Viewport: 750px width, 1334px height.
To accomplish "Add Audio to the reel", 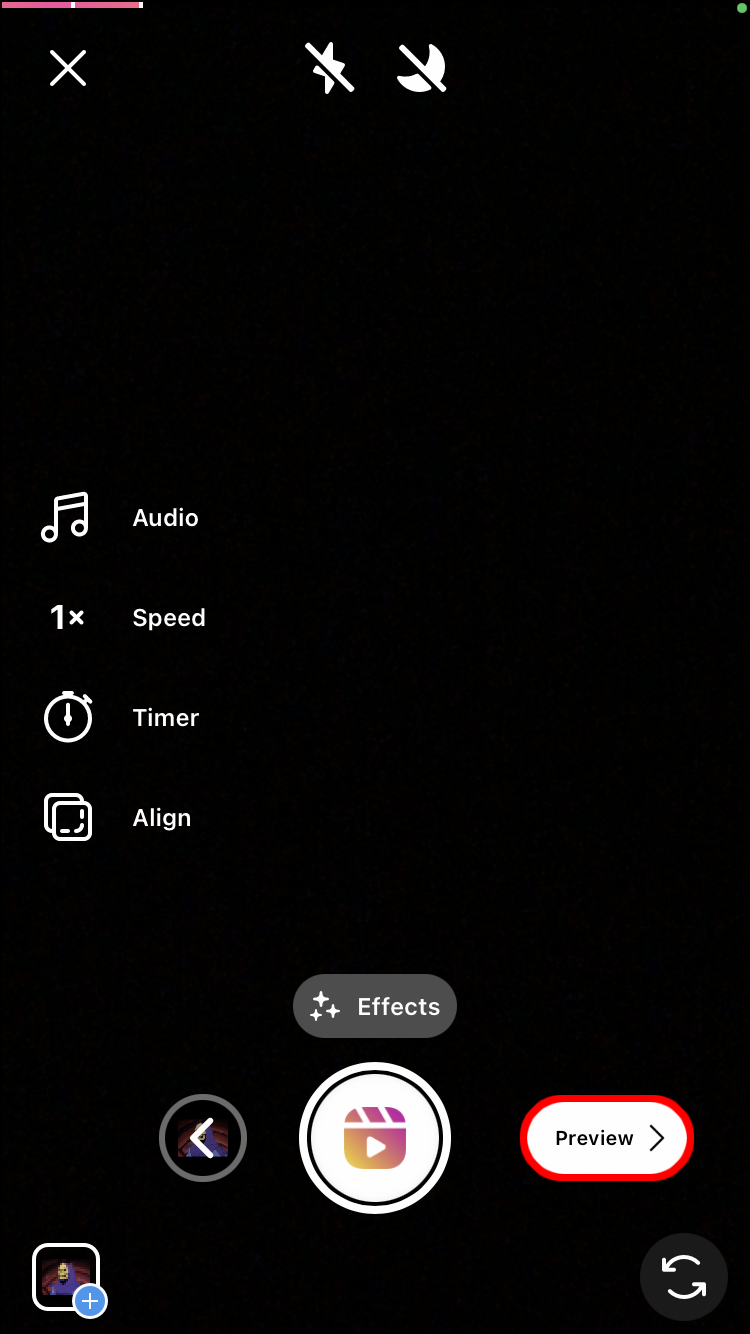I will click(120, 518).
